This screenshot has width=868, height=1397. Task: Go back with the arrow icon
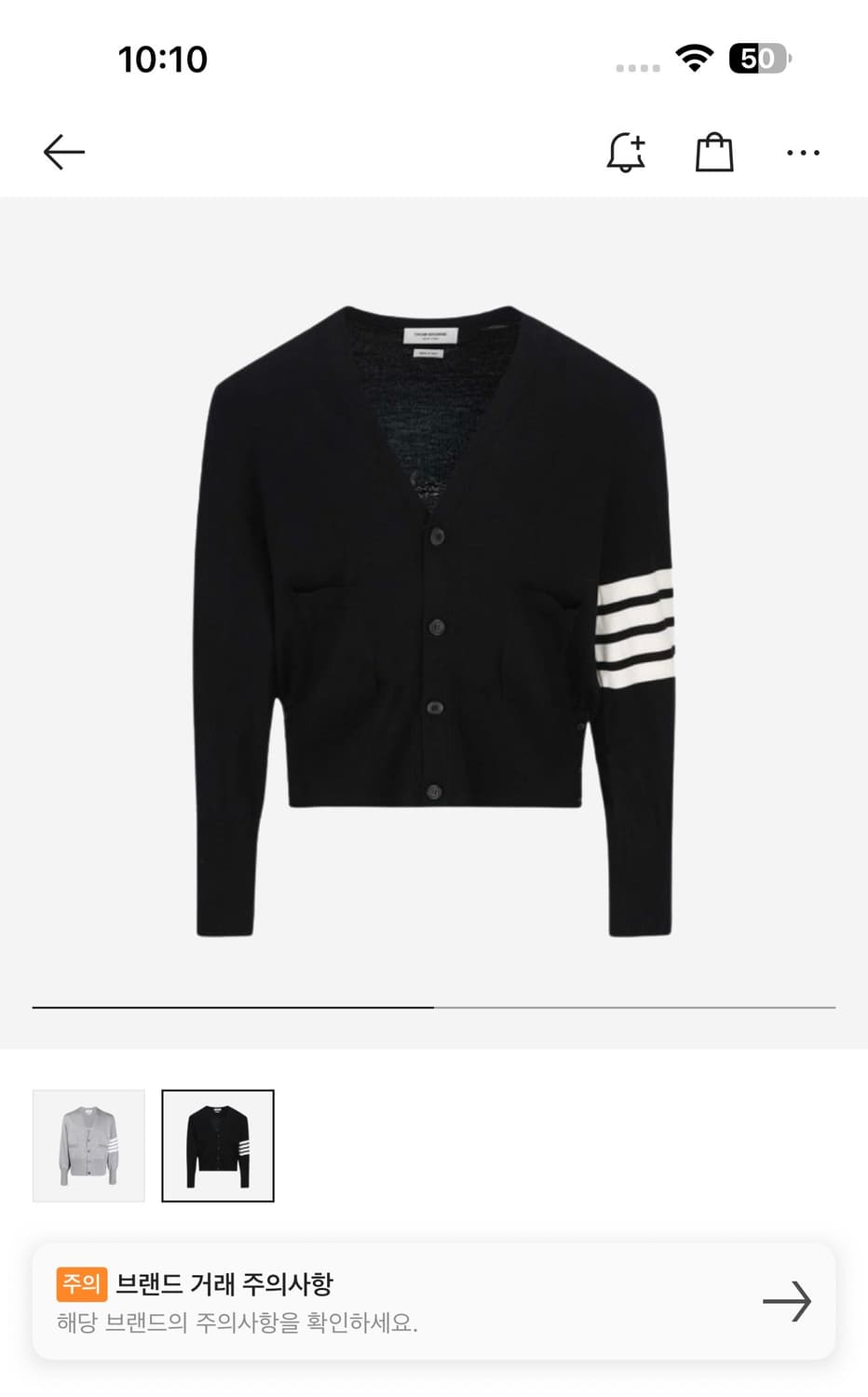pos(63,152)
